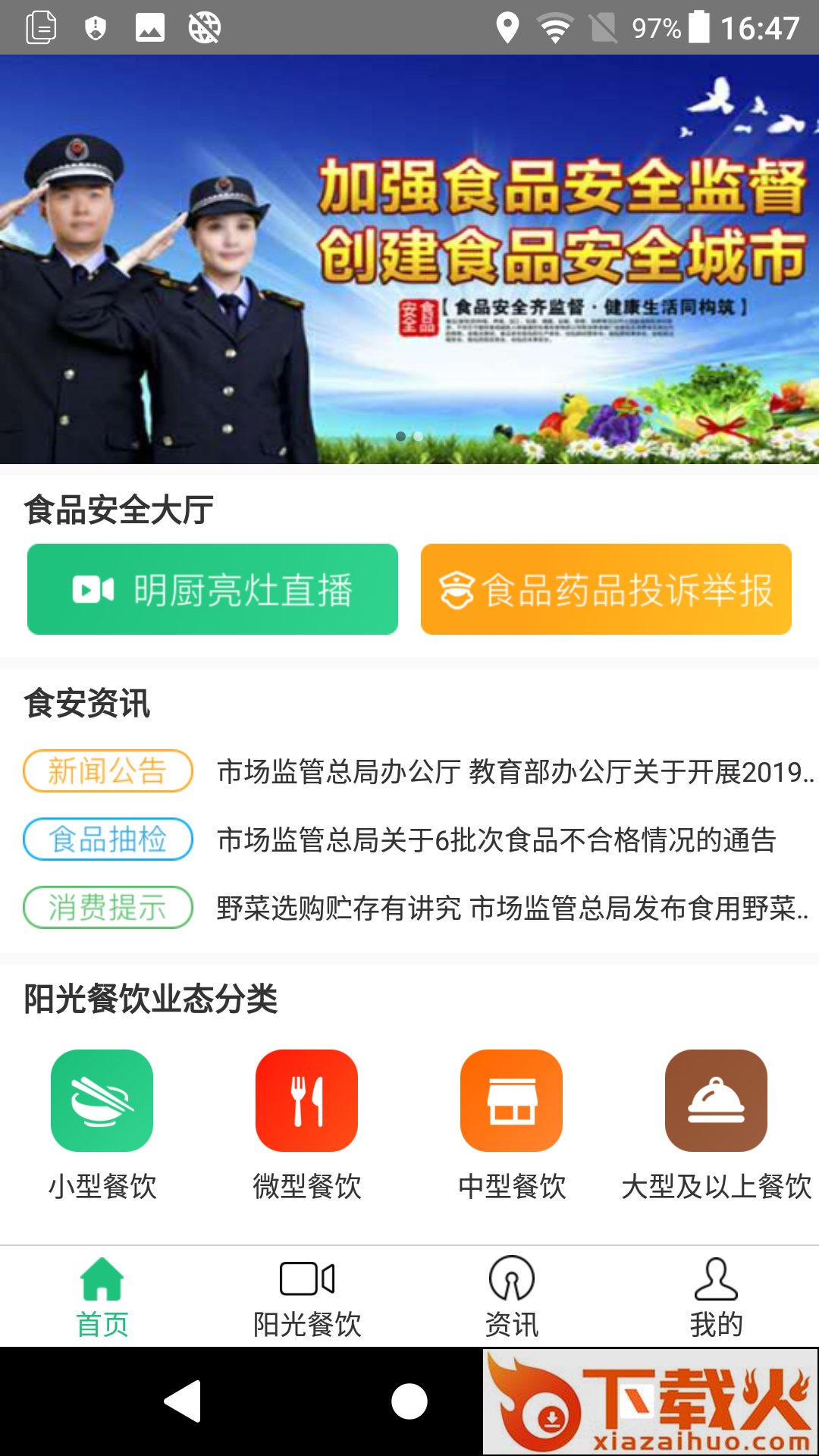Switch to the 首页 tab
This screenshot has height=1456, width=819.
pyautogui.click(x=102, y=1297)
